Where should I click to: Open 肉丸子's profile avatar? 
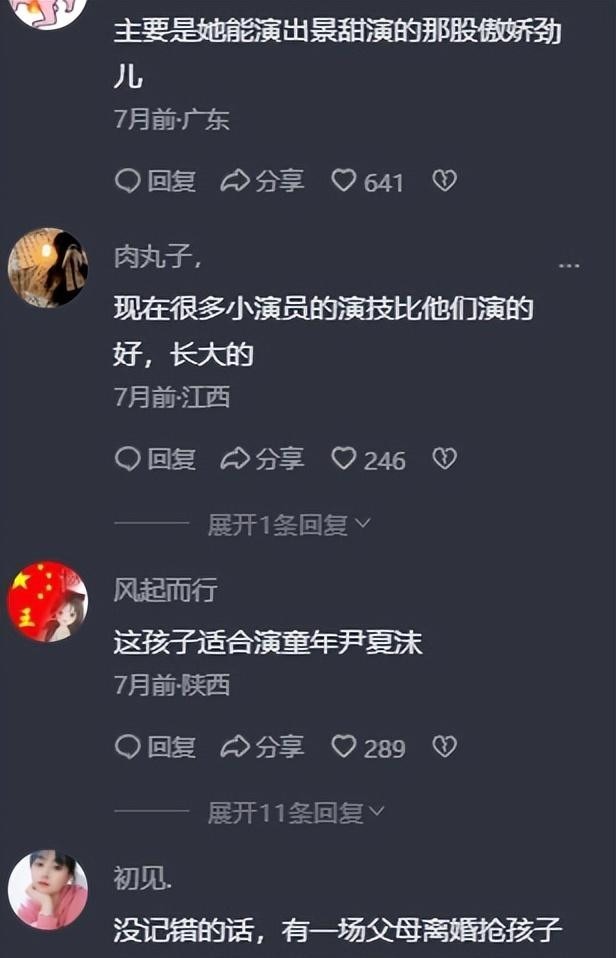coord(48,267)
